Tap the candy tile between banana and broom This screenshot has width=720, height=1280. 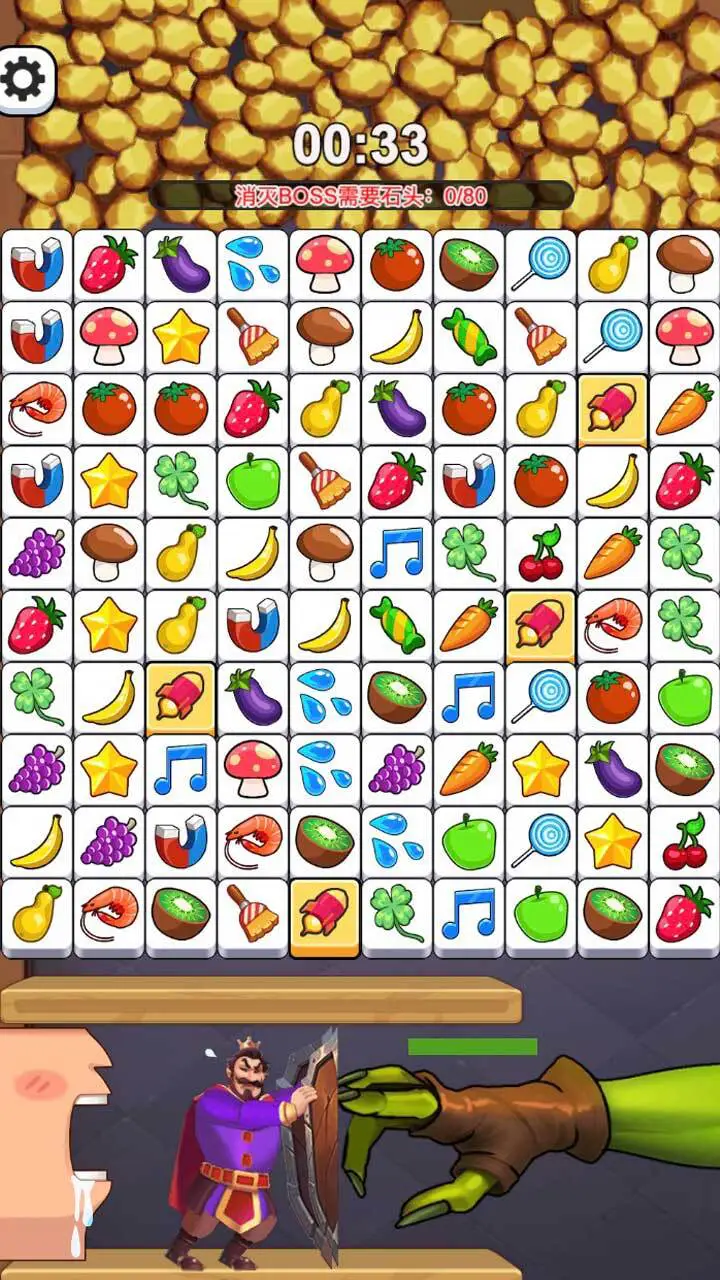(x=469, y=337)
